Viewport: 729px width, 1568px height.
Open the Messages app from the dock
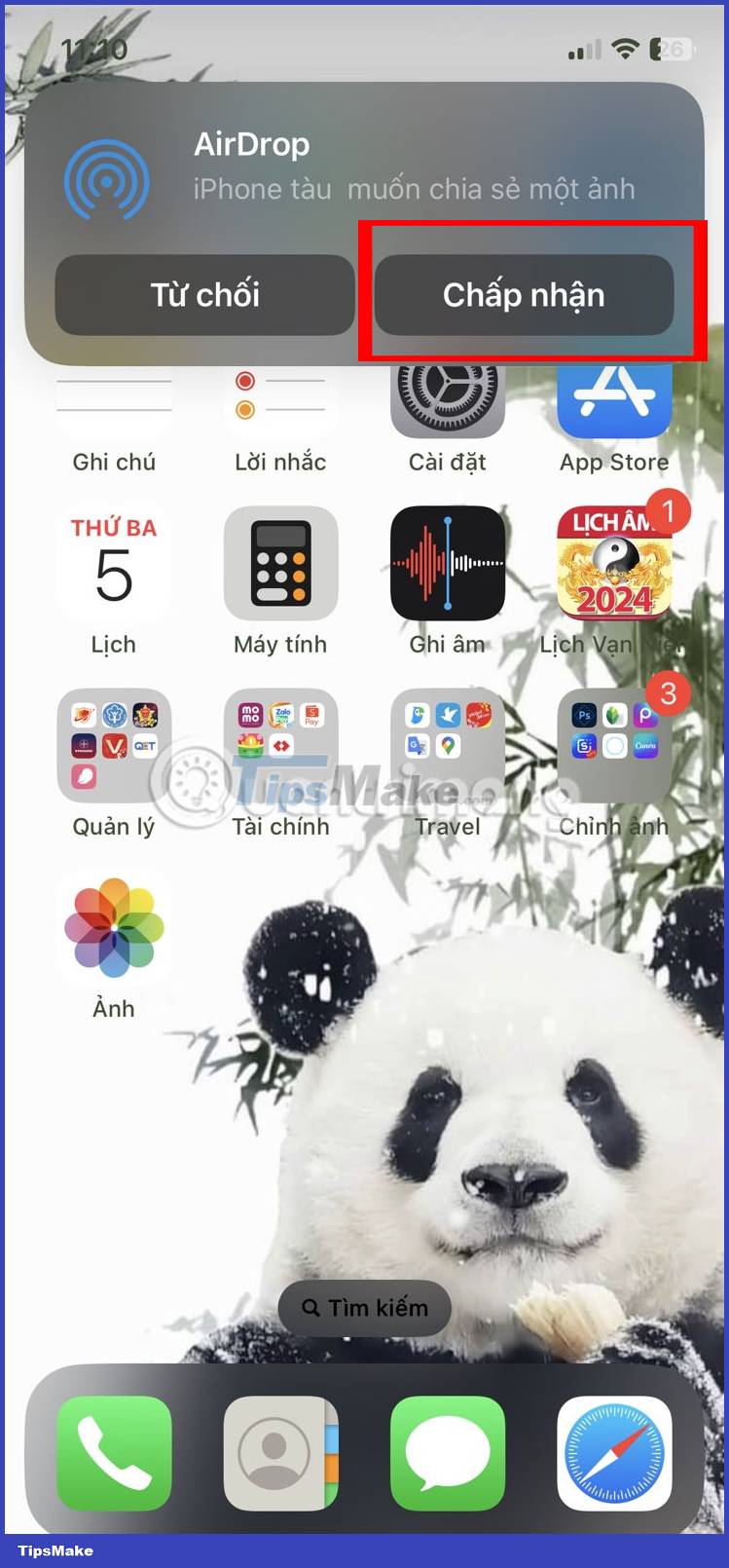tap(447, 1453)
